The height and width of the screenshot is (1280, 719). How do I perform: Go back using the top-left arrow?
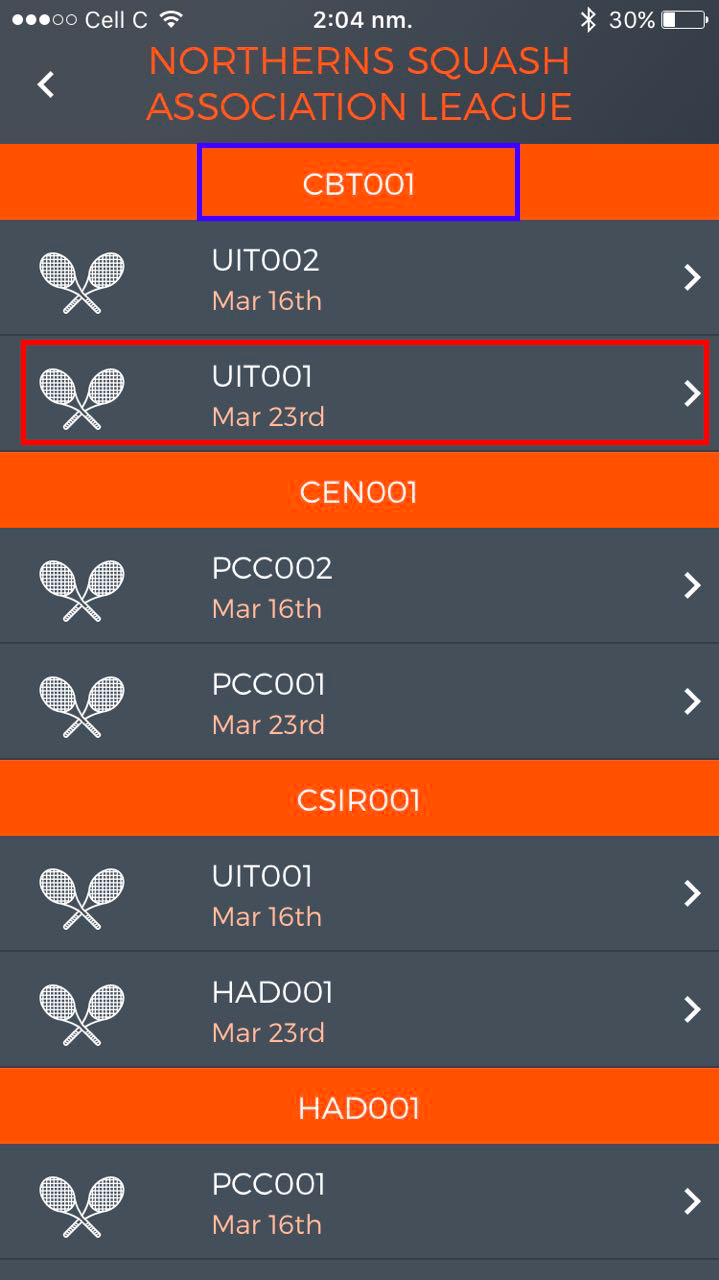click(x=45, y=85)
